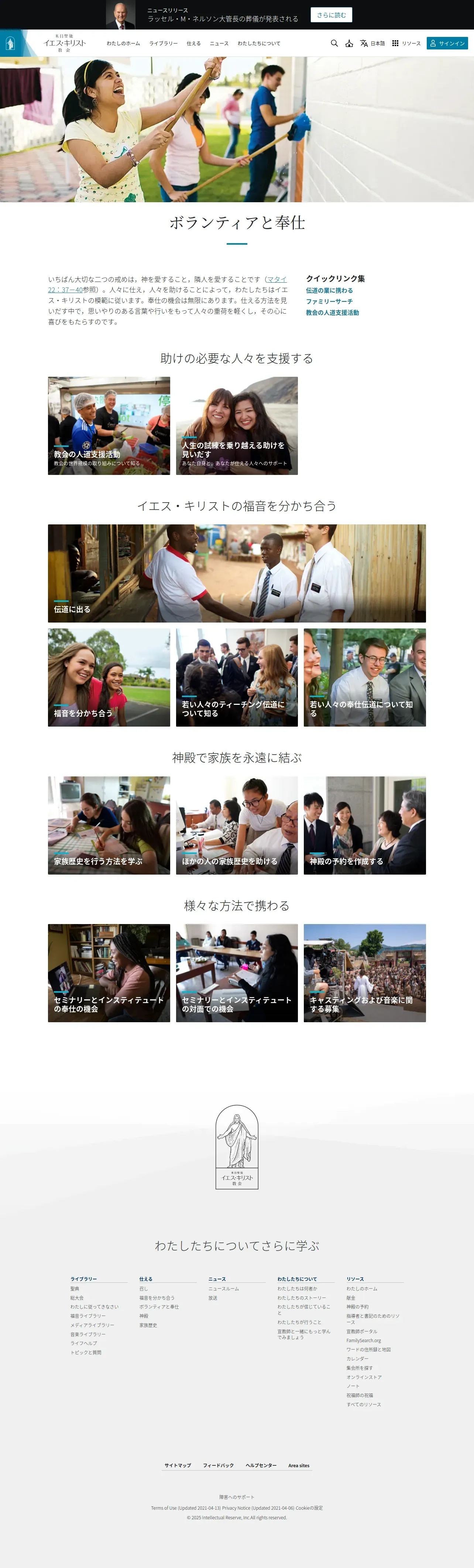Viewport: 474px width, 1568px height.
Task: Open the キャスティングおよび音楽に関する募集 card
Action: 365,973
